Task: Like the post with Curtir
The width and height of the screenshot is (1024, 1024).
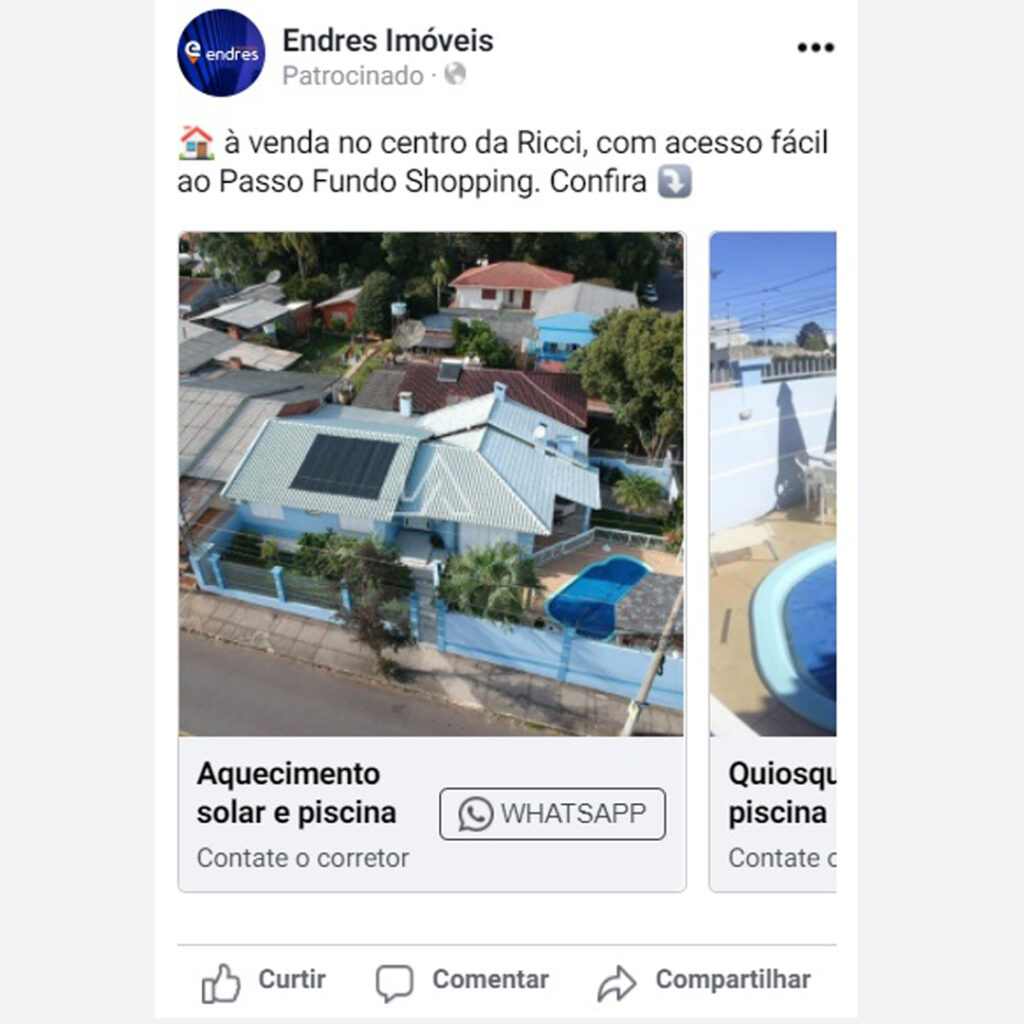Action: click(x=264, y=981)
